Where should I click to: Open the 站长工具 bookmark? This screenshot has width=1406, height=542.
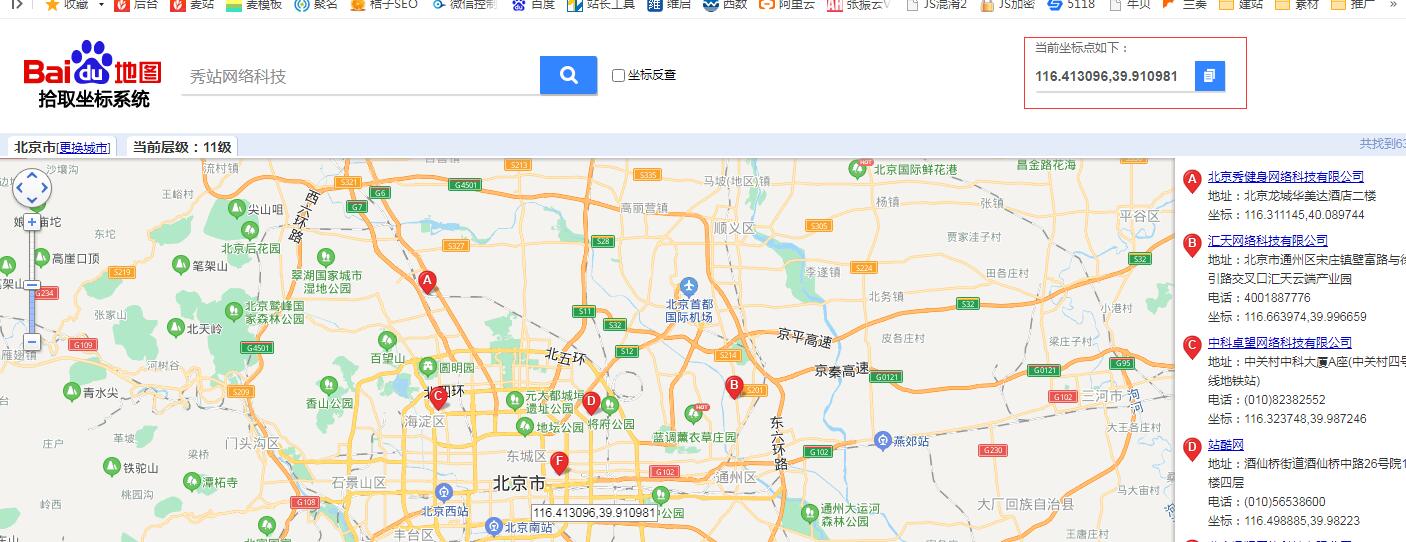600,4
